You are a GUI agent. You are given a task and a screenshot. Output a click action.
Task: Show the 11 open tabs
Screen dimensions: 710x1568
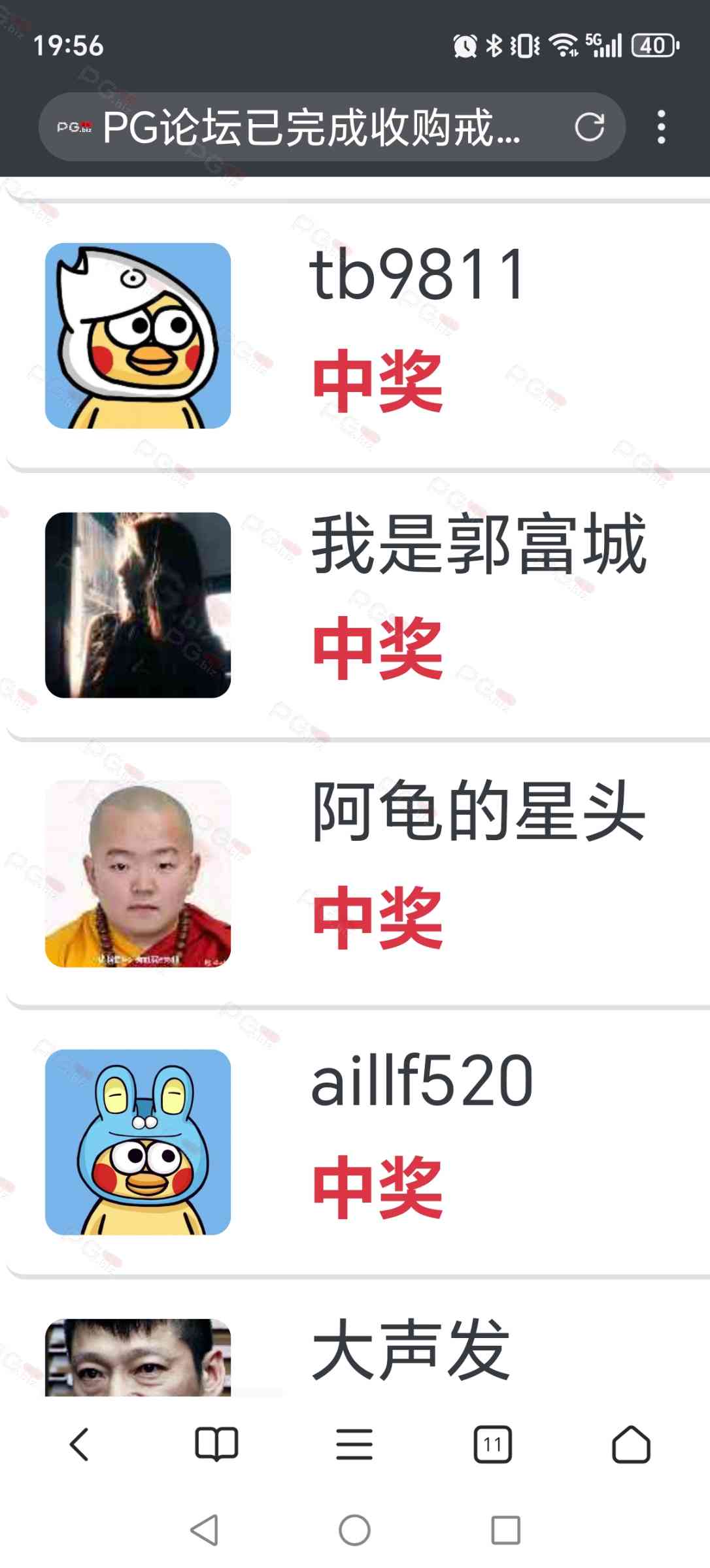click(492, 1445)
